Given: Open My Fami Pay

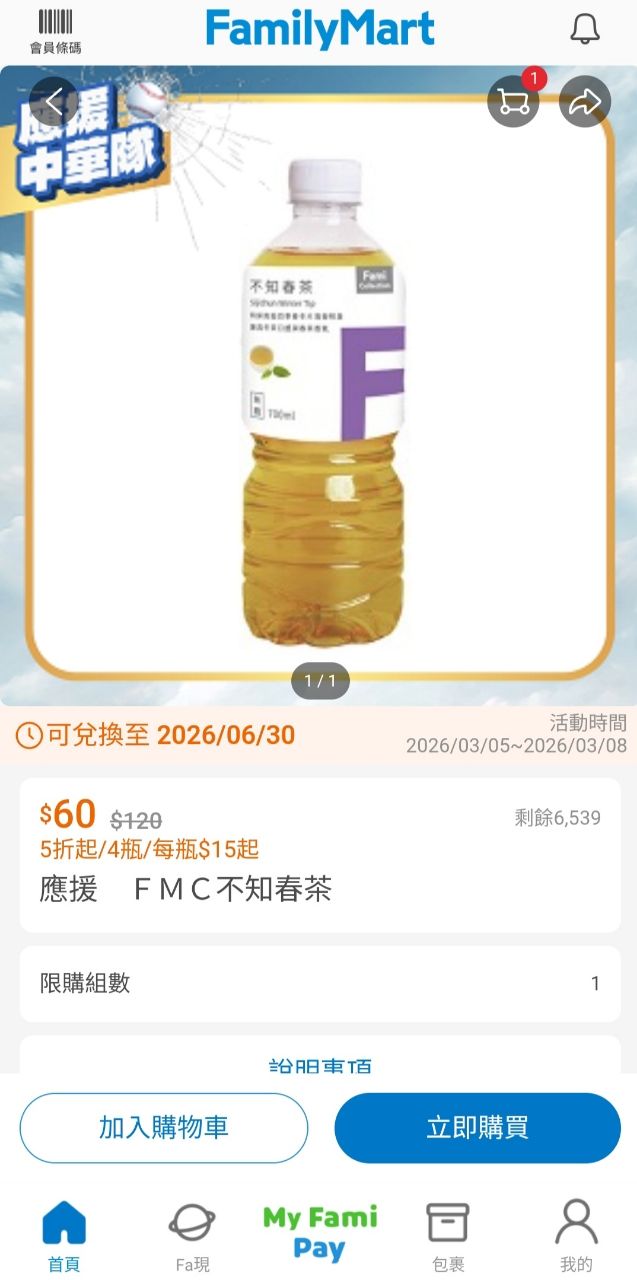Looking at the screenshot, I should pos(319,1233).
